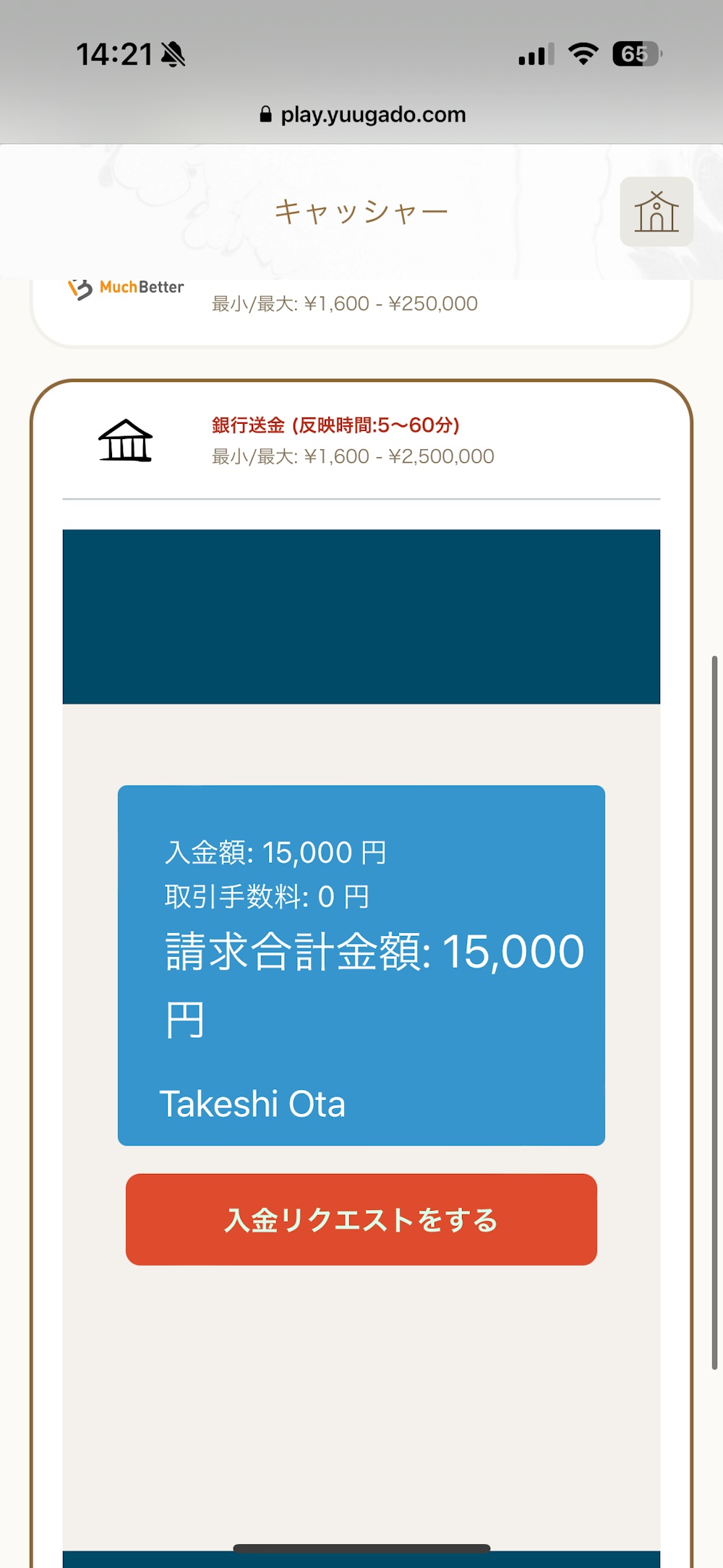
Task: Select the Takeshi Ota account name
Action: pyautogui.click(x=254, y=1104)
